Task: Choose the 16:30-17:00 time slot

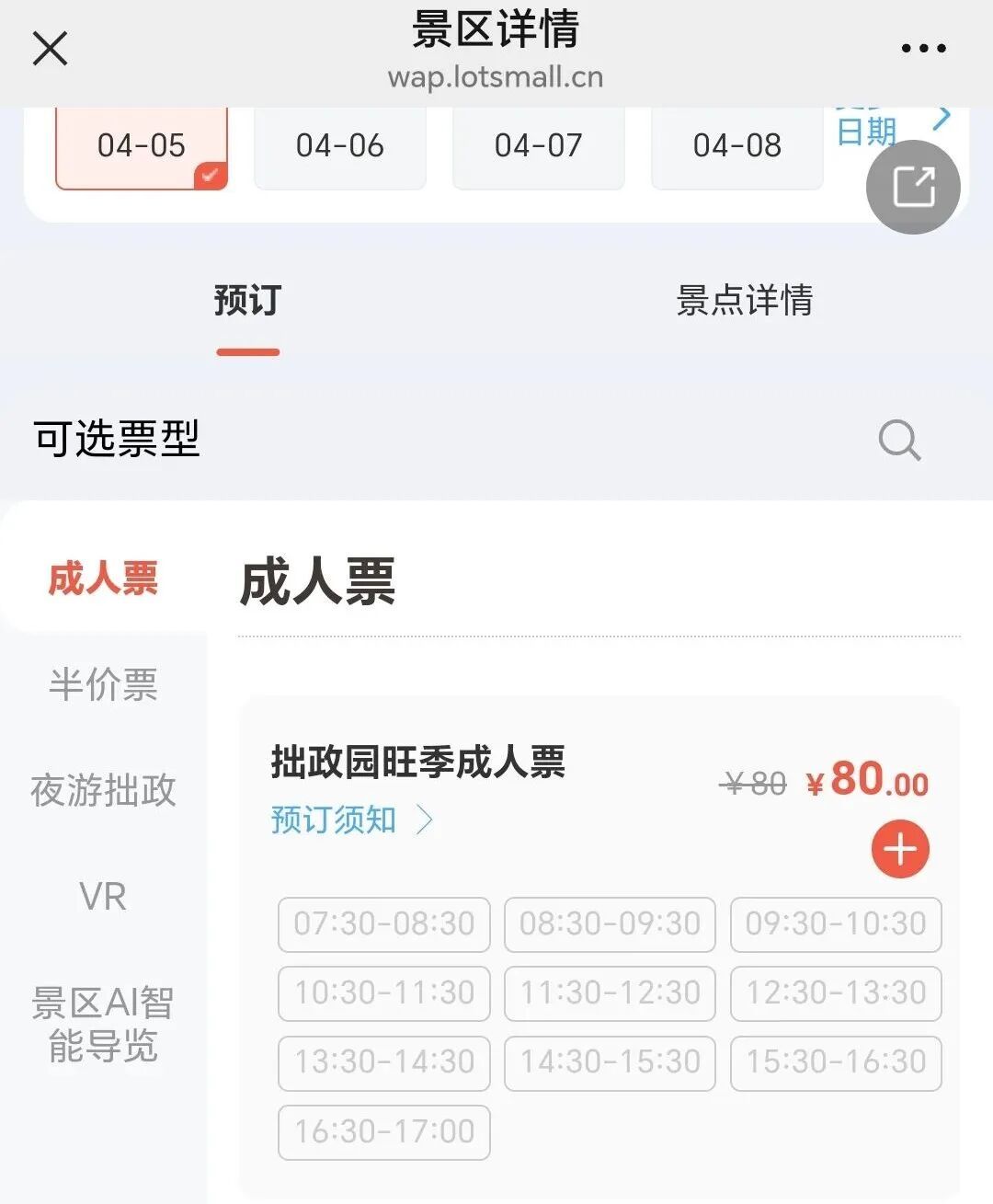Action: click(383, 1132)
